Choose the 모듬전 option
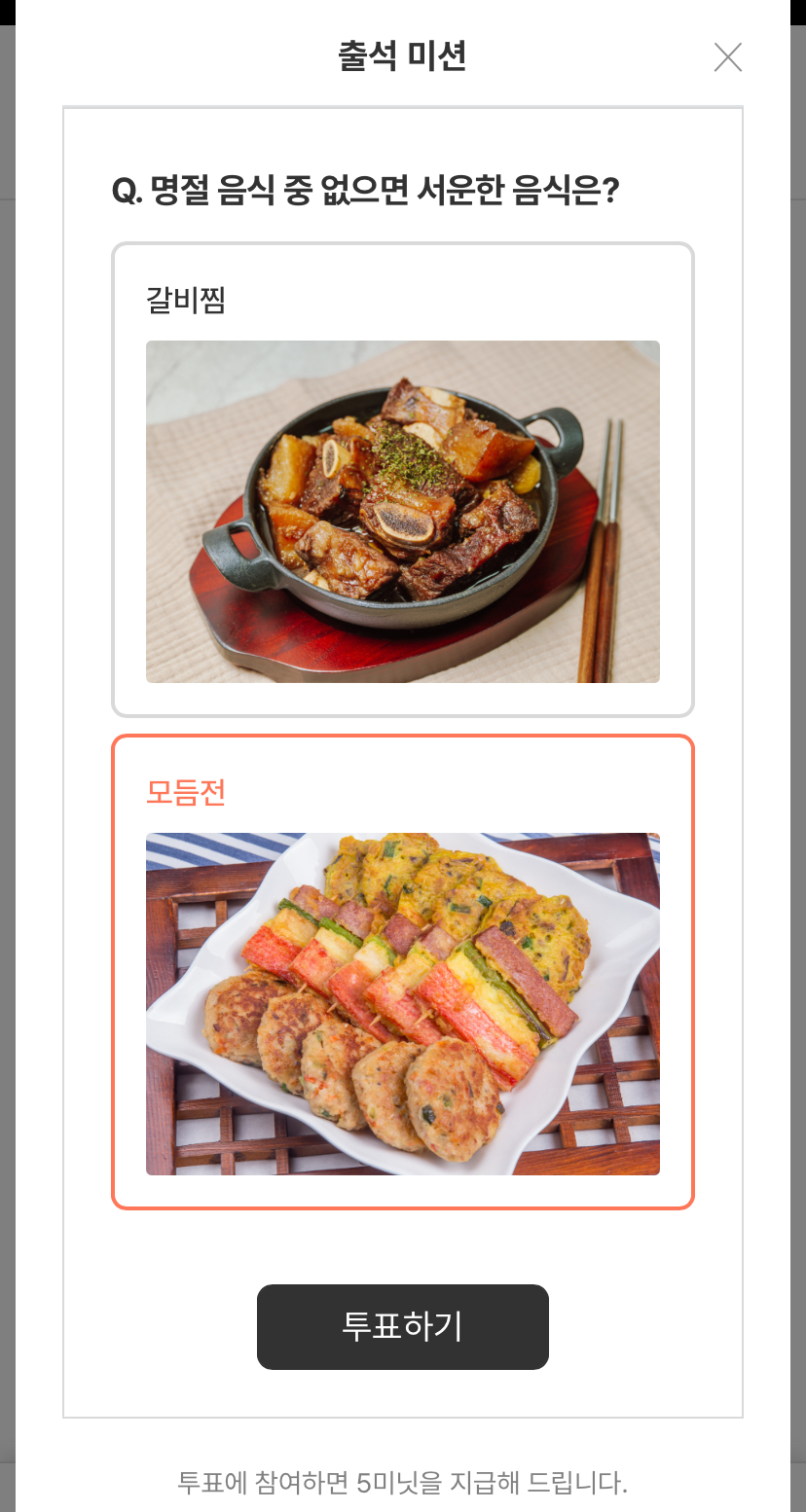Image resolution: width=806 pixels, height=1512 pixels. click(403, 972)
